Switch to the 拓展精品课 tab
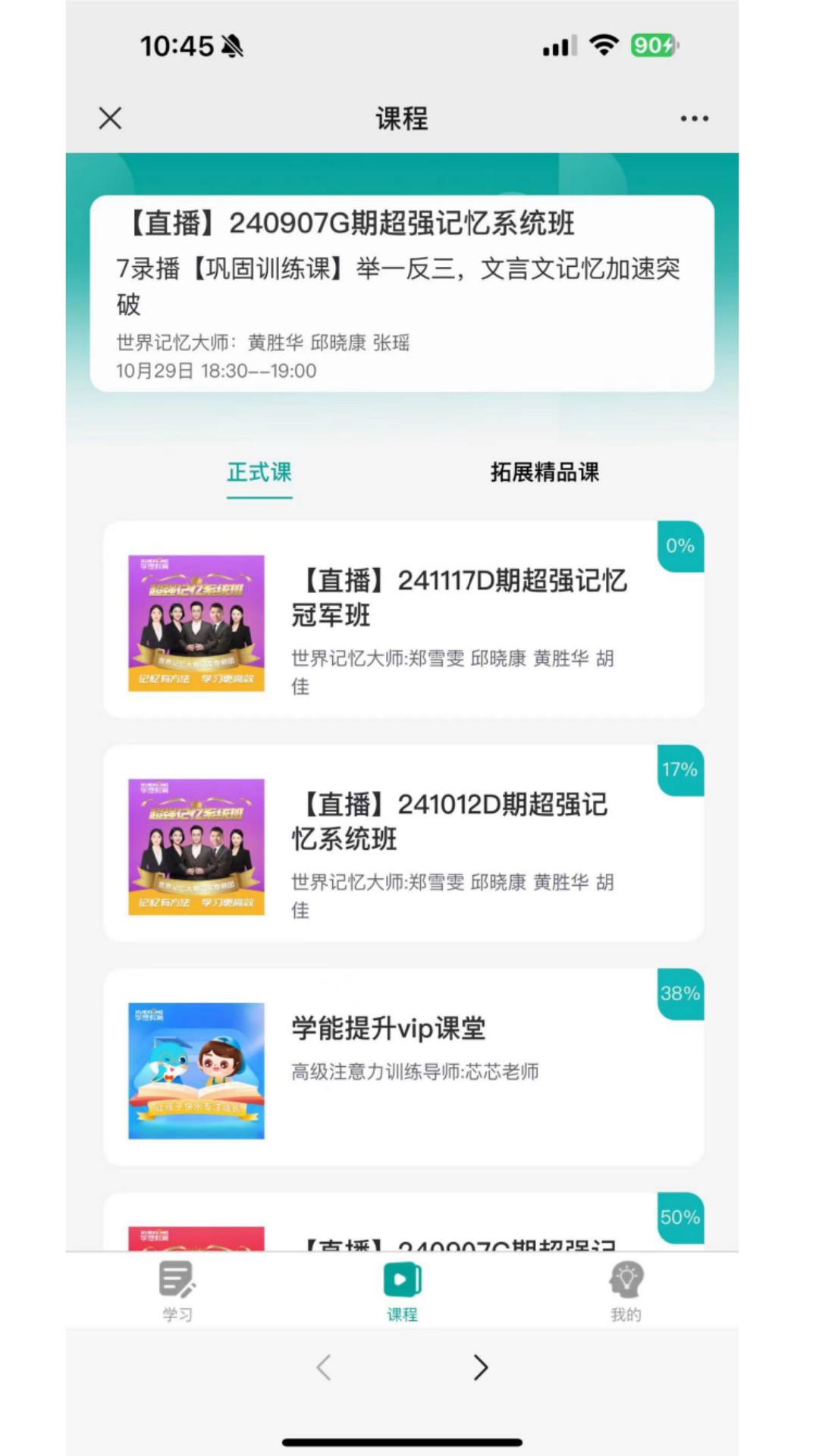 (x=543, y=472)
